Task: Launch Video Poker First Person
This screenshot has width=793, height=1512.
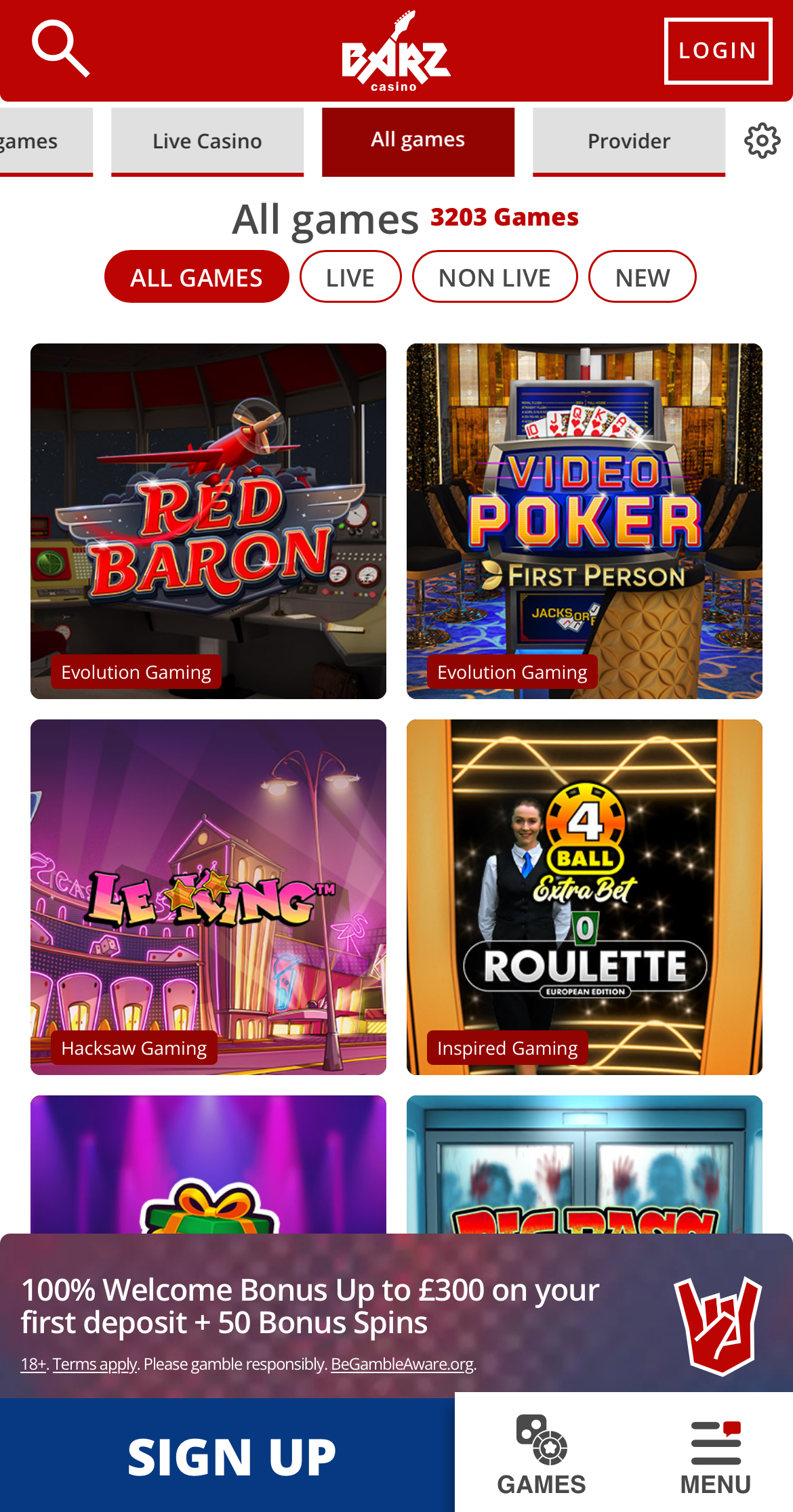Action: (x=584, y=520)
